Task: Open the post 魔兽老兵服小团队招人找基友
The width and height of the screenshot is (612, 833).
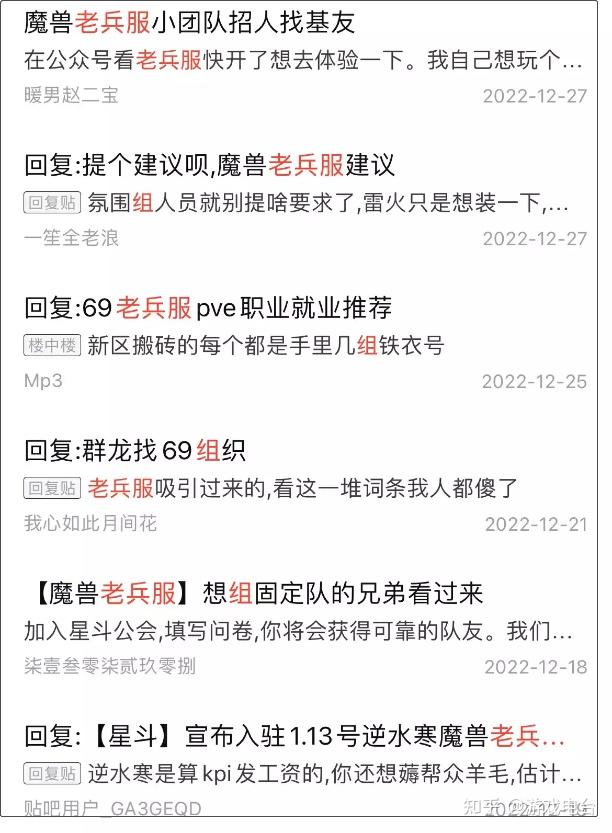Action: point(190,22)
